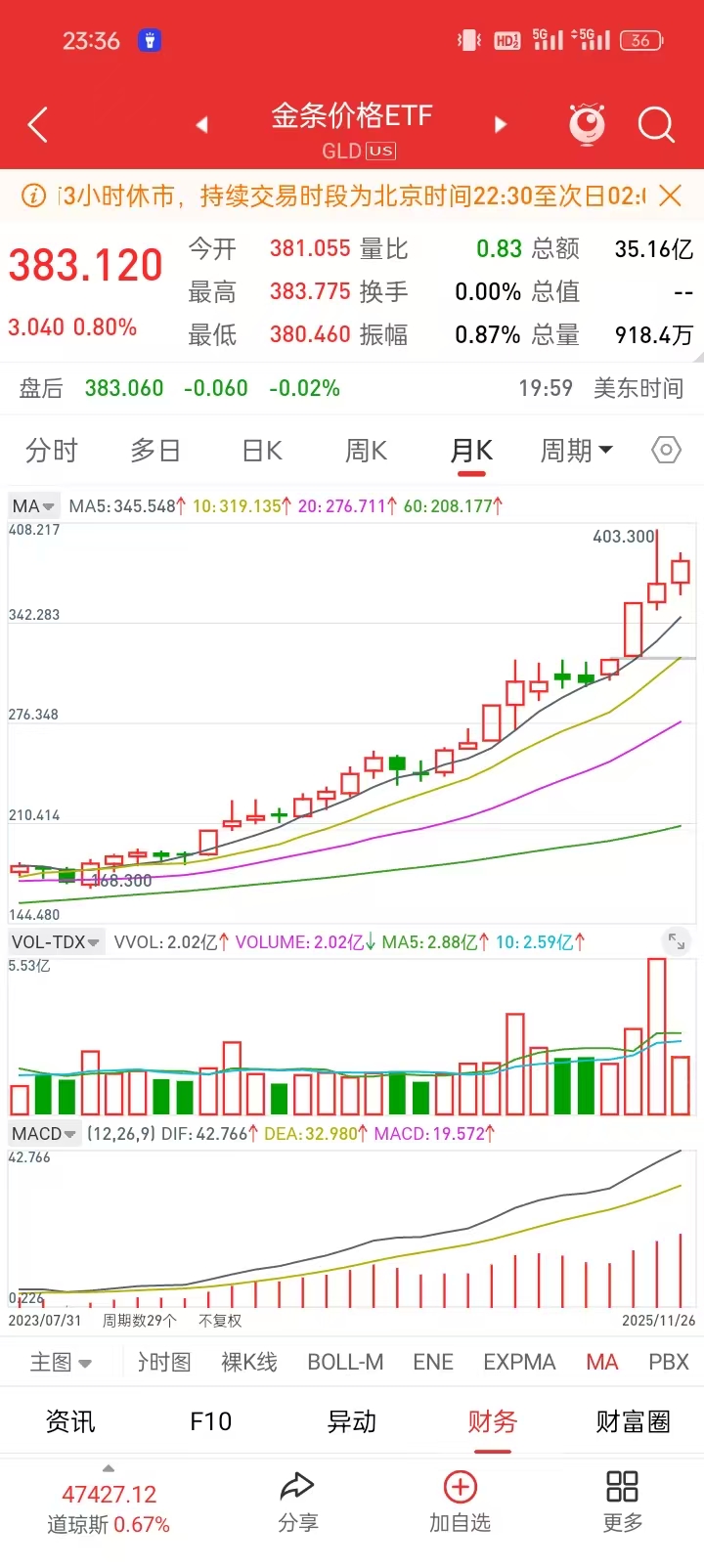Expand the 周期 period dropdown
This screenshot has height=1568, width=704.
tap(576, 451)
